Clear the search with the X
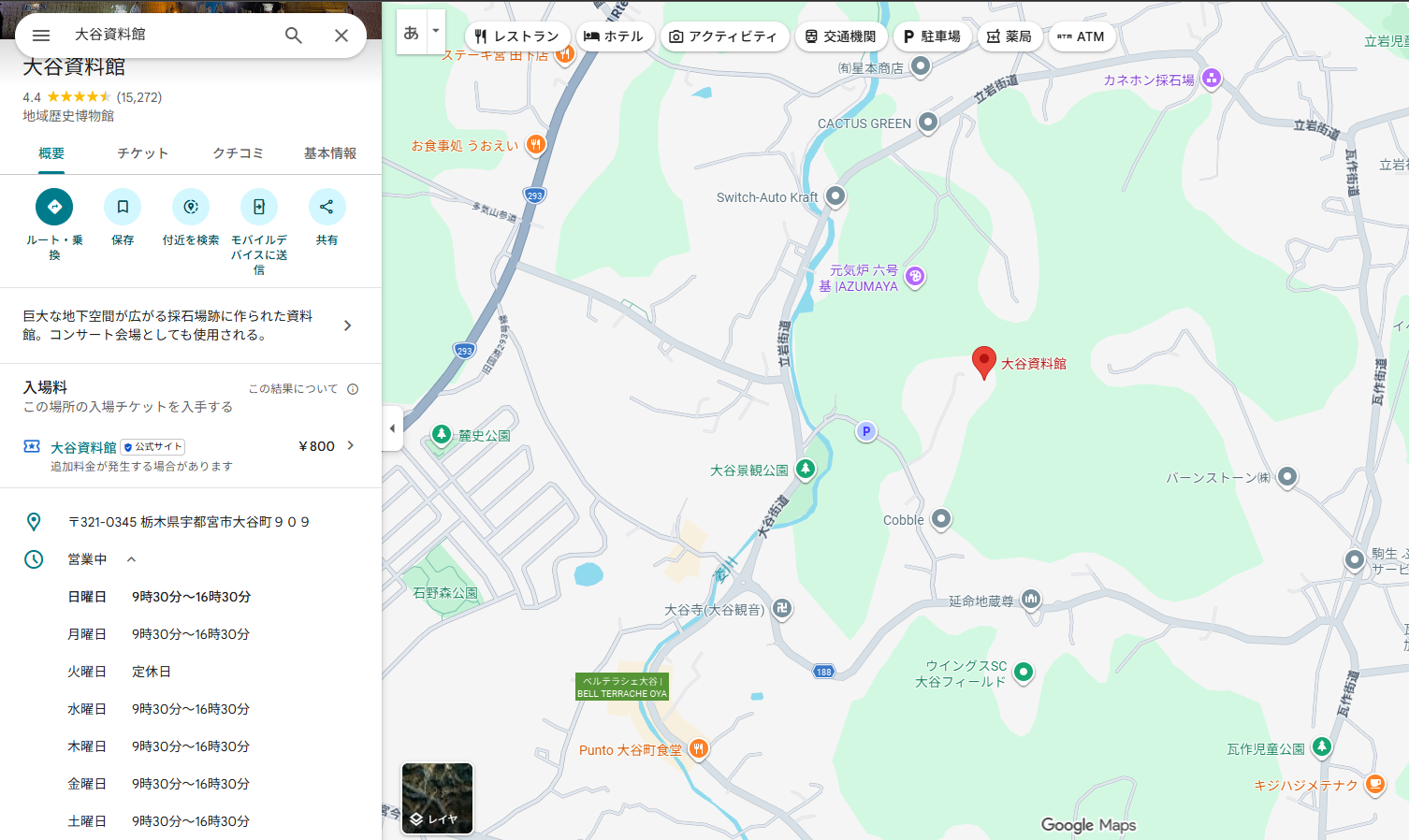The height and width of the screenshot is (840, 1409). pos(341,36)
